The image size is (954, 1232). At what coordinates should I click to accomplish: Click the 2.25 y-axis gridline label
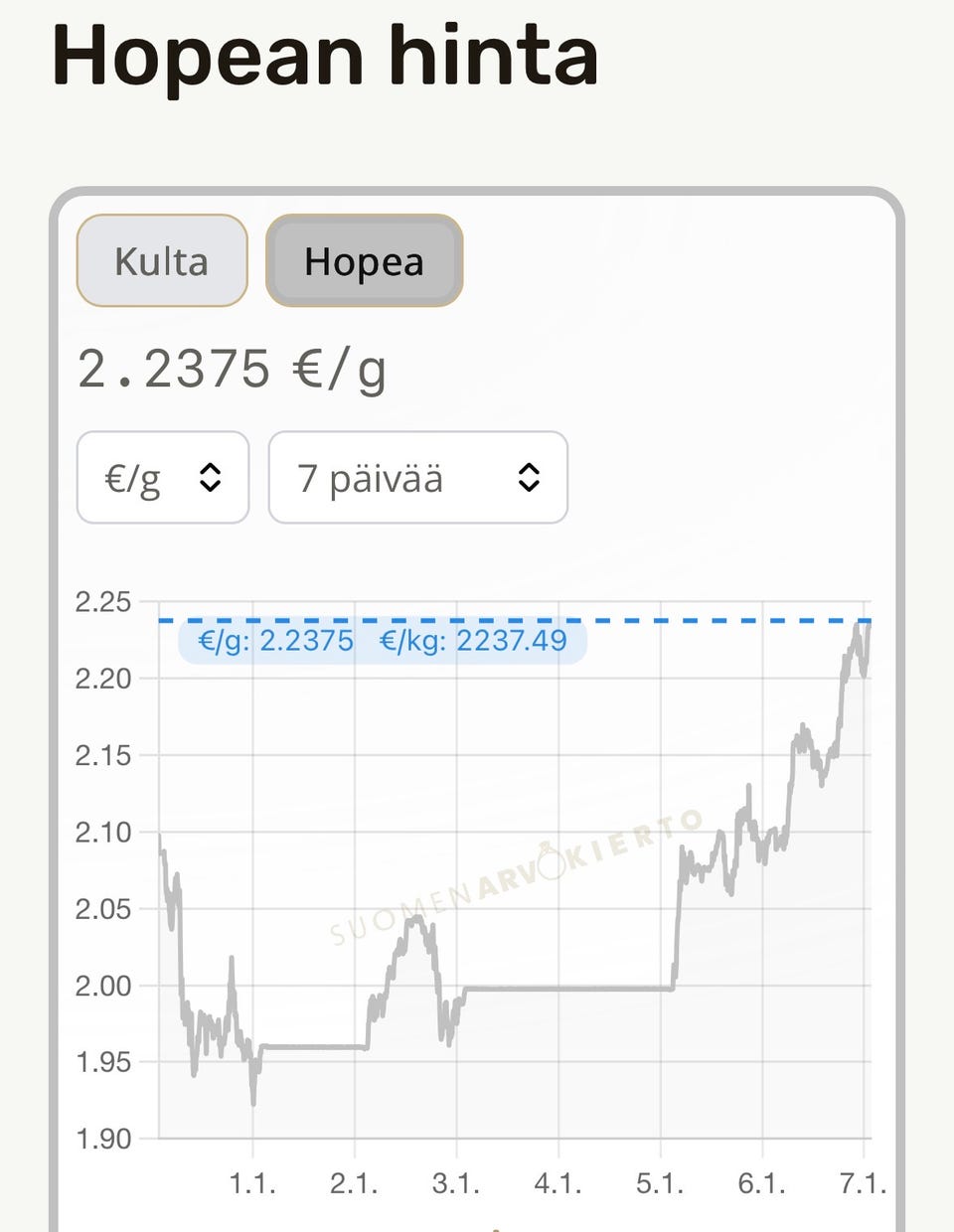(104, 602)
